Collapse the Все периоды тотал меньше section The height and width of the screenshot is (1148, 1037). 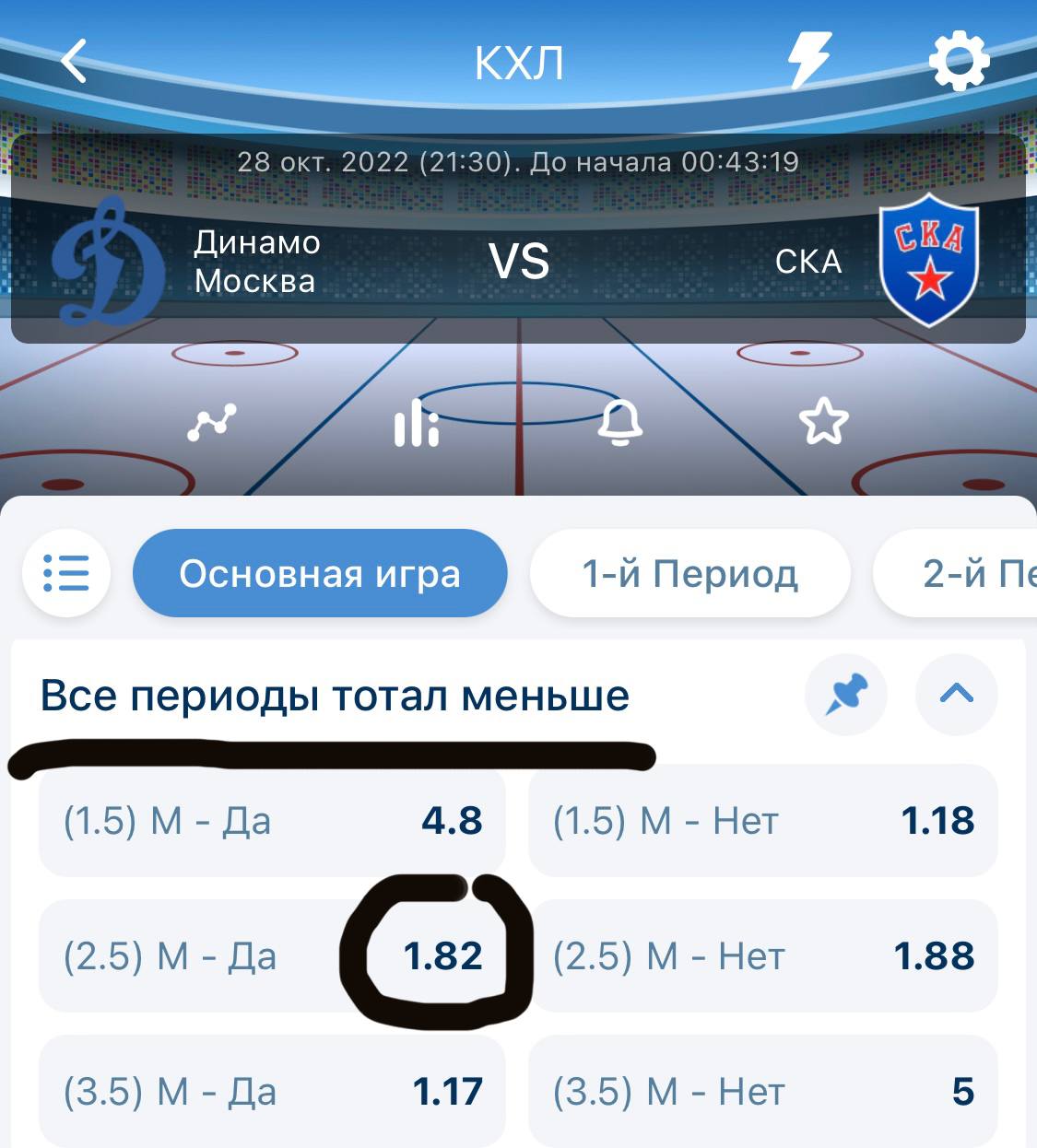[x=957, y=694]
